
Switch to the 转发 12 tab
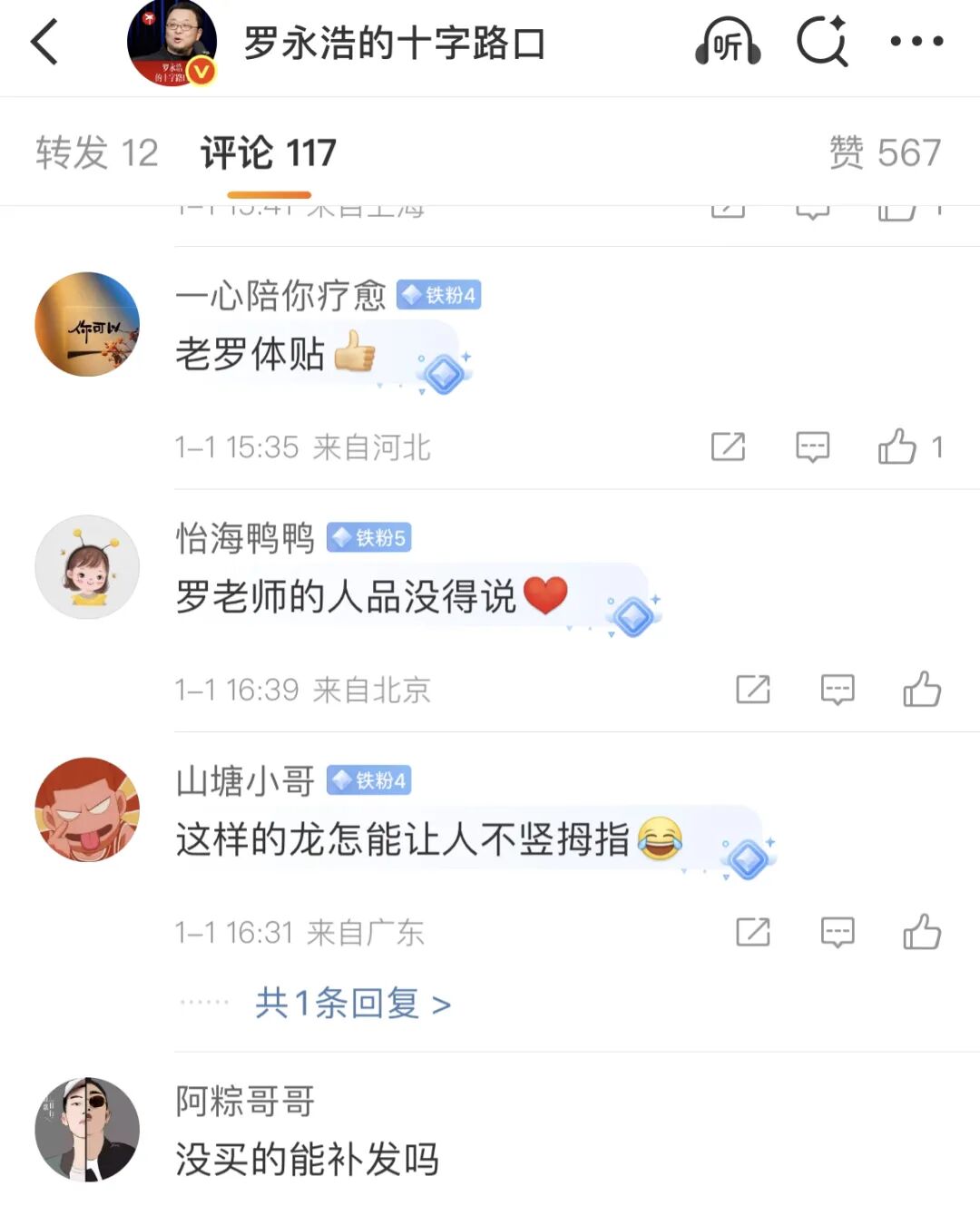pos(97,152)
